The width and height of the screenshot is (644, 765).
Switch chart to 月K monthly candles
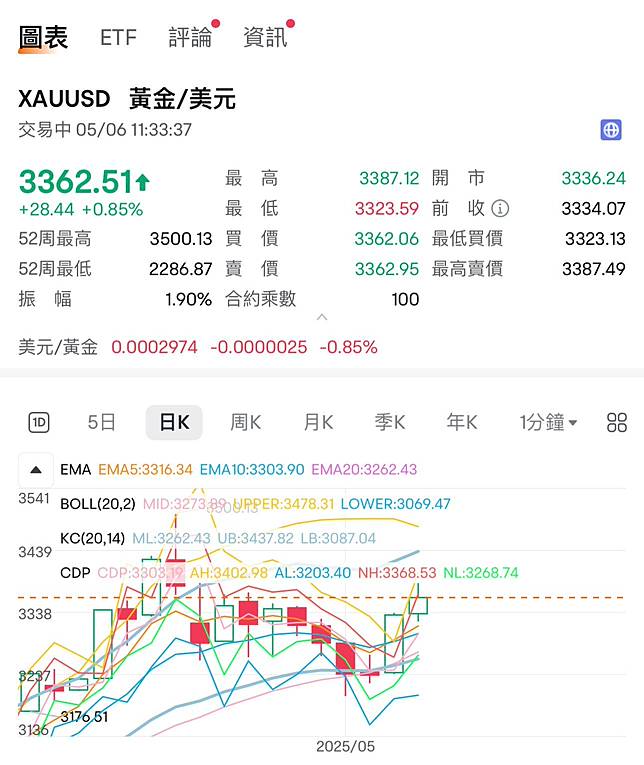318,423
